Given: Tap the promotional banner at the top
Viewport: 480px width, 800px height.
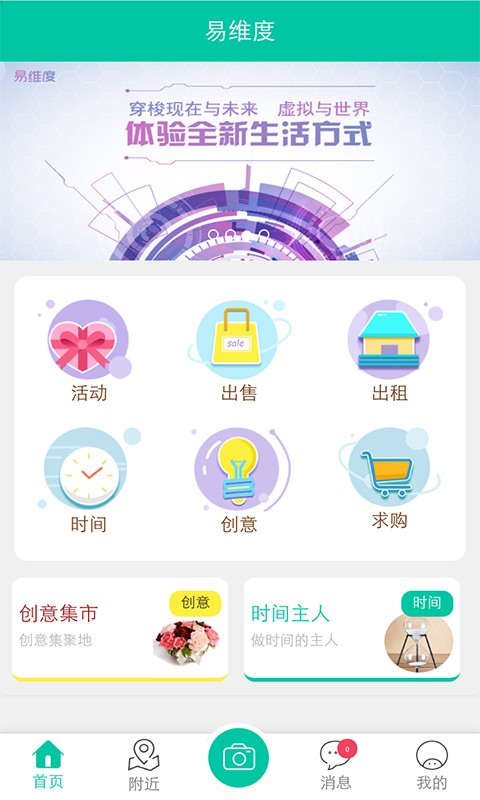Looking at the screenshot, I should (x=240, y=161).
